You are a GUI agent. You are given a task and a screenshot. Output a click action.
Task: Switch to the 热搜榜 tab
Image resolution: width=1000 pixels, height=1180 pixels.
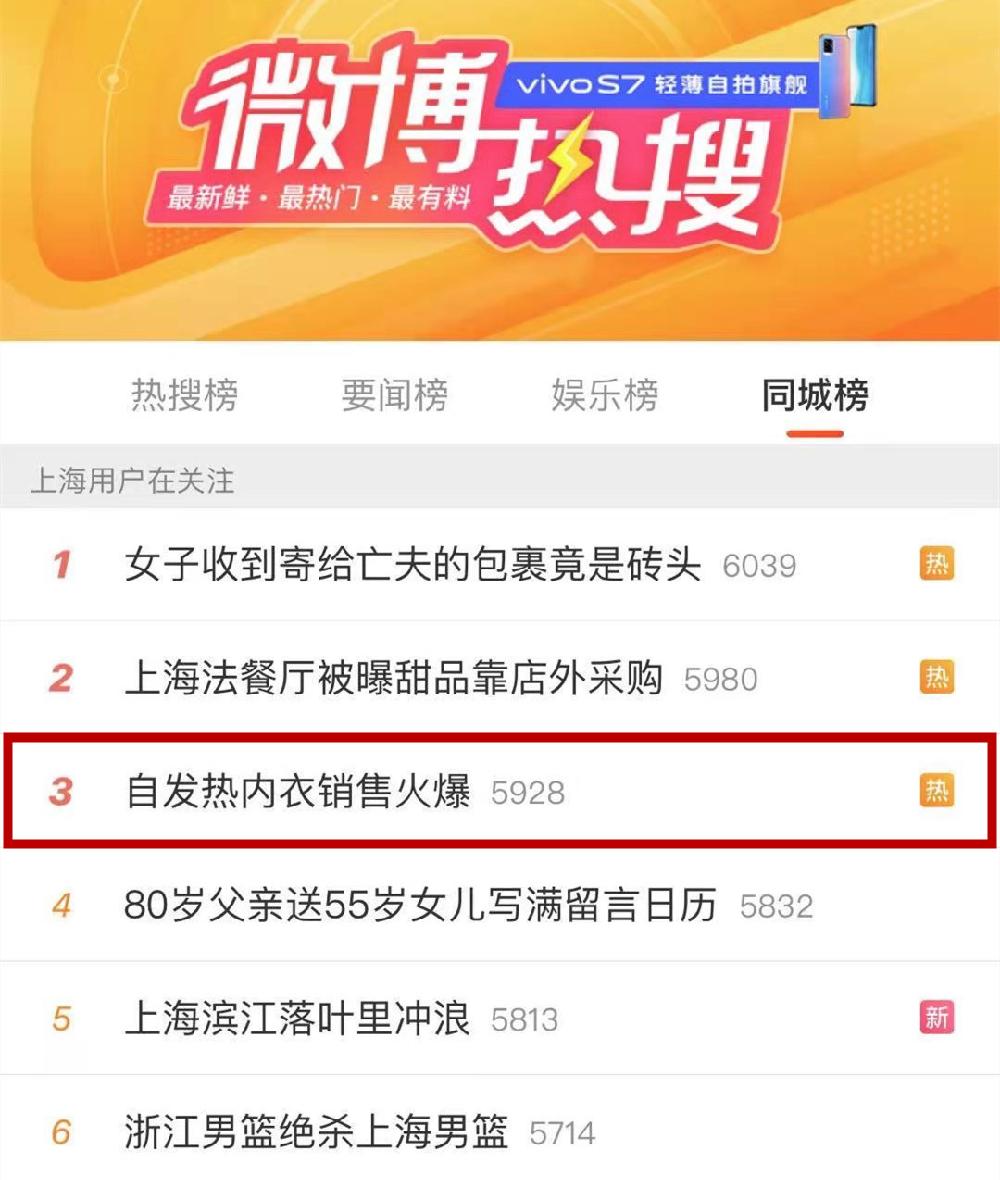(185, 395)
